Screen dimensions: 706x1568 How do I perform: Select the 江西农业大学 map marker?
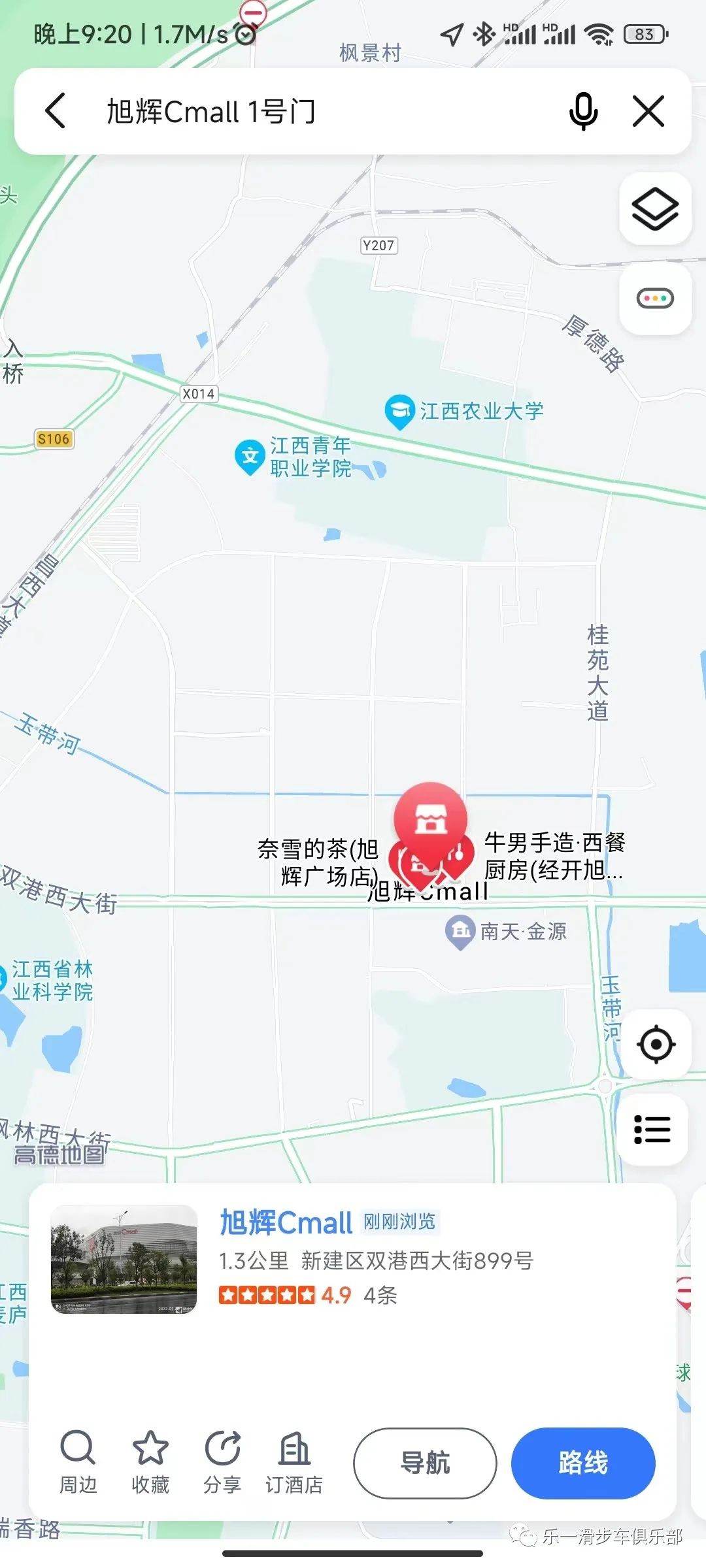[399, 411]
